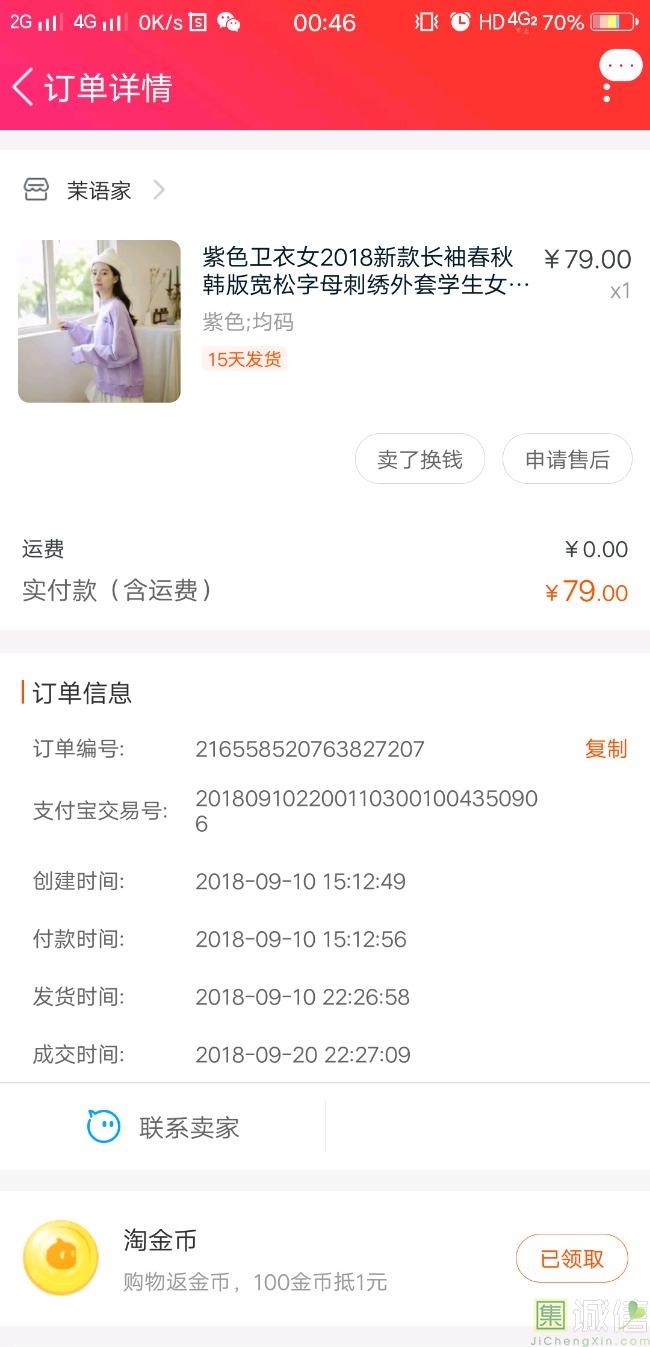
Task: Tap the 已领取 button for 淘金币
Action: [x=571, y=1258]
